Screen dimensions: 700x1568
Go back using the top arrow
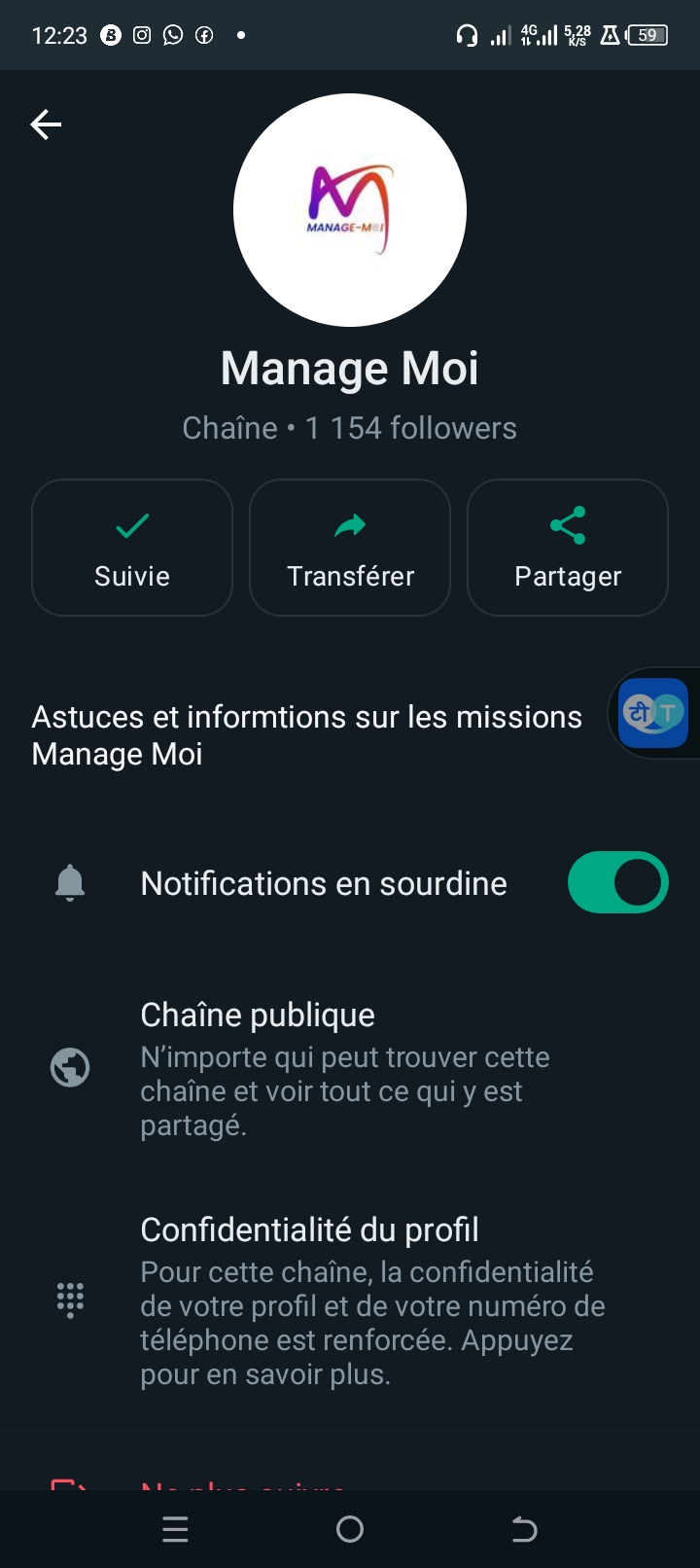[46, 125]
